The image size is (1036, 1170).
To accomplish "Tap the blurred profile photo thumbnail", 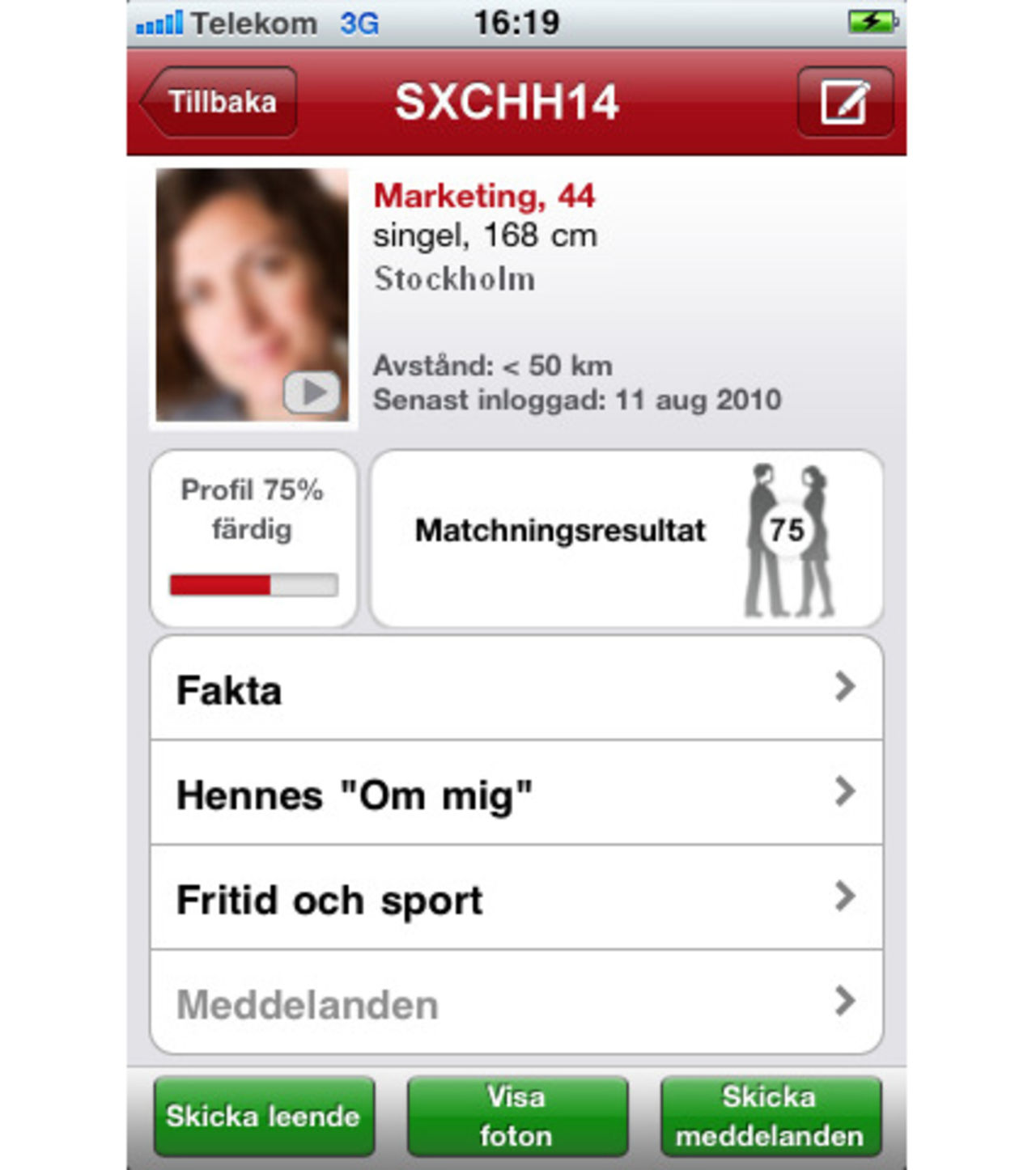I will tap(251, 291).
